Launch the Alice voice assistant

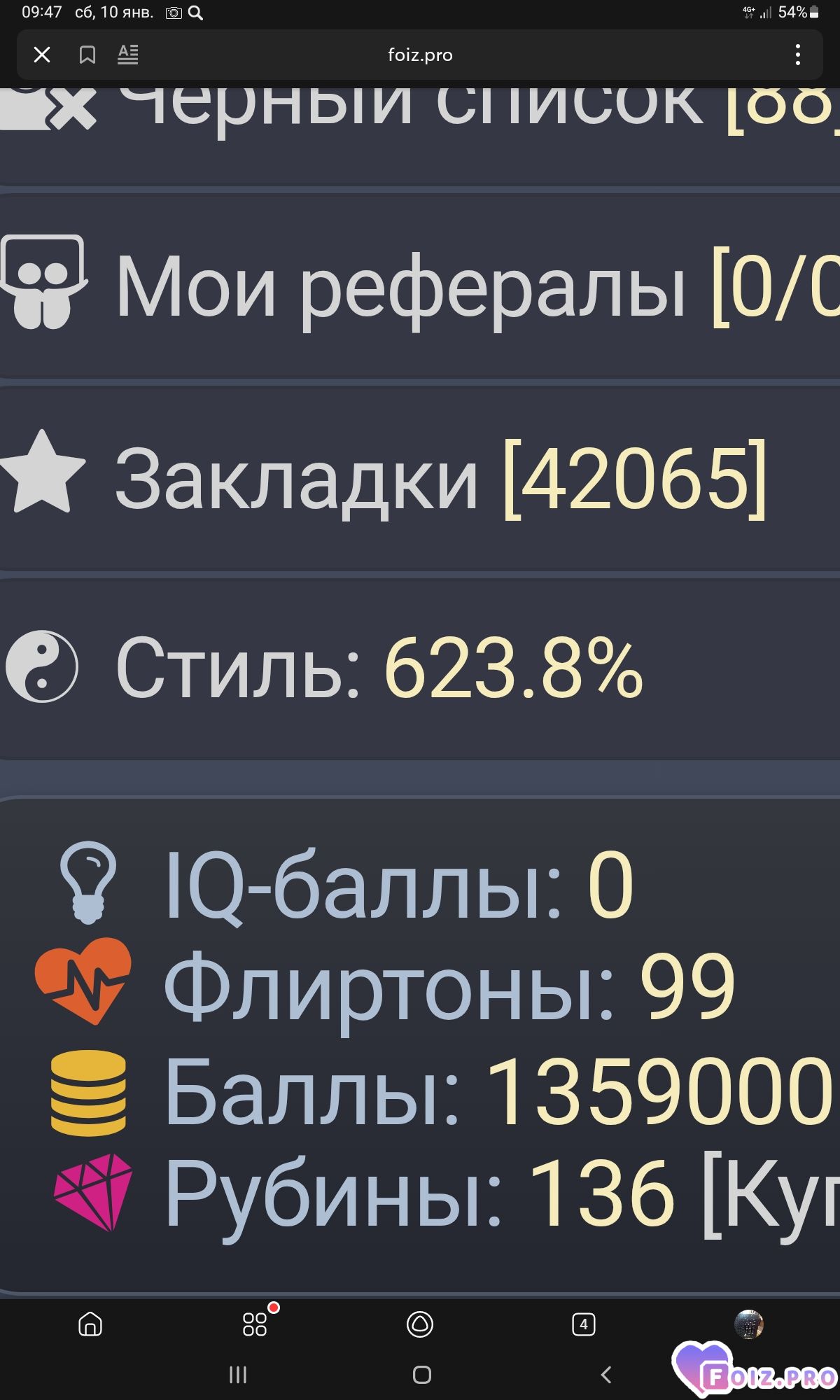420,1324
